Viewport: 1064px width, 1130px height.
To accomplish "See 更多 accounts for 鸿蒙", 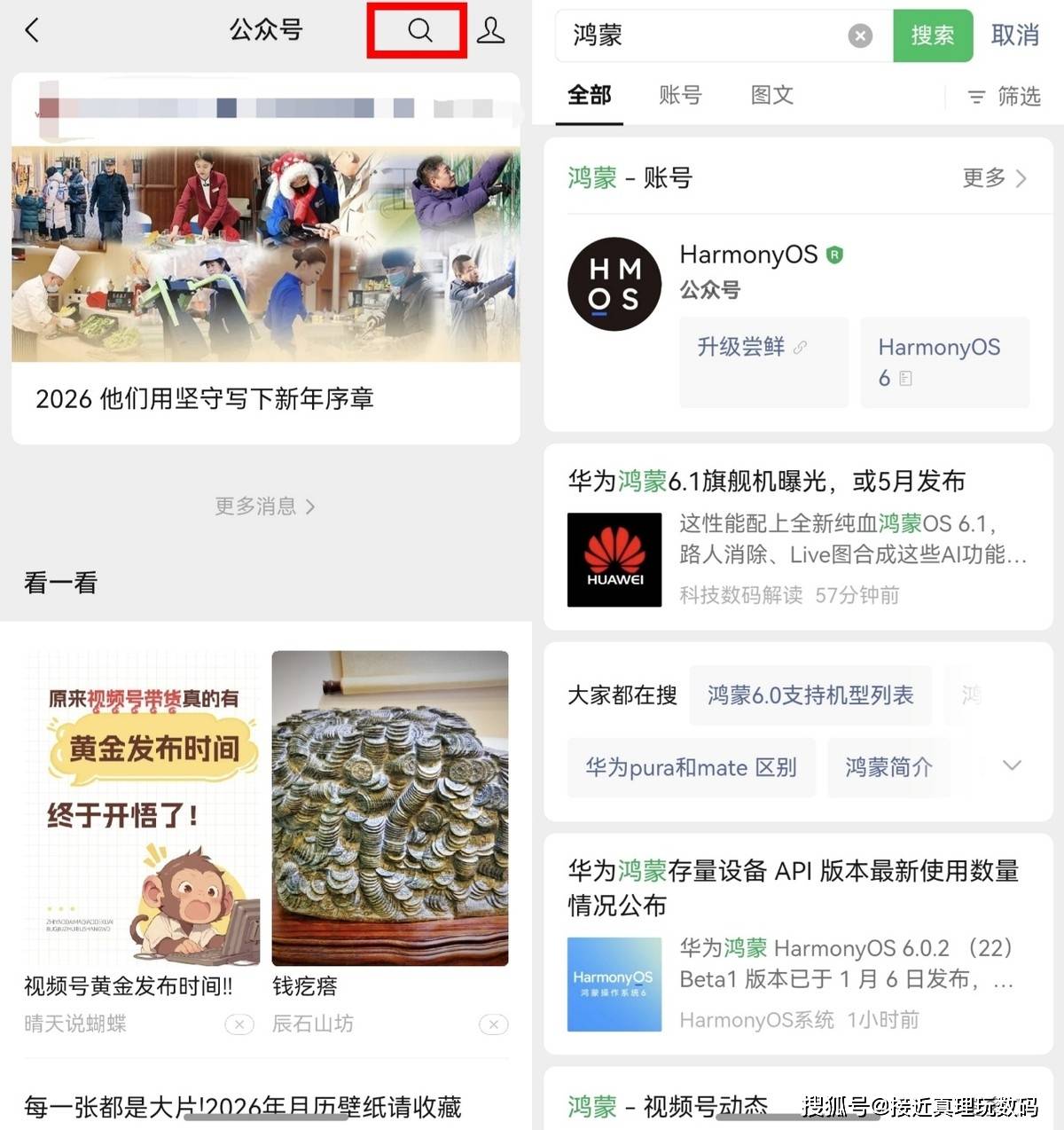I will [x=994, y=178].
